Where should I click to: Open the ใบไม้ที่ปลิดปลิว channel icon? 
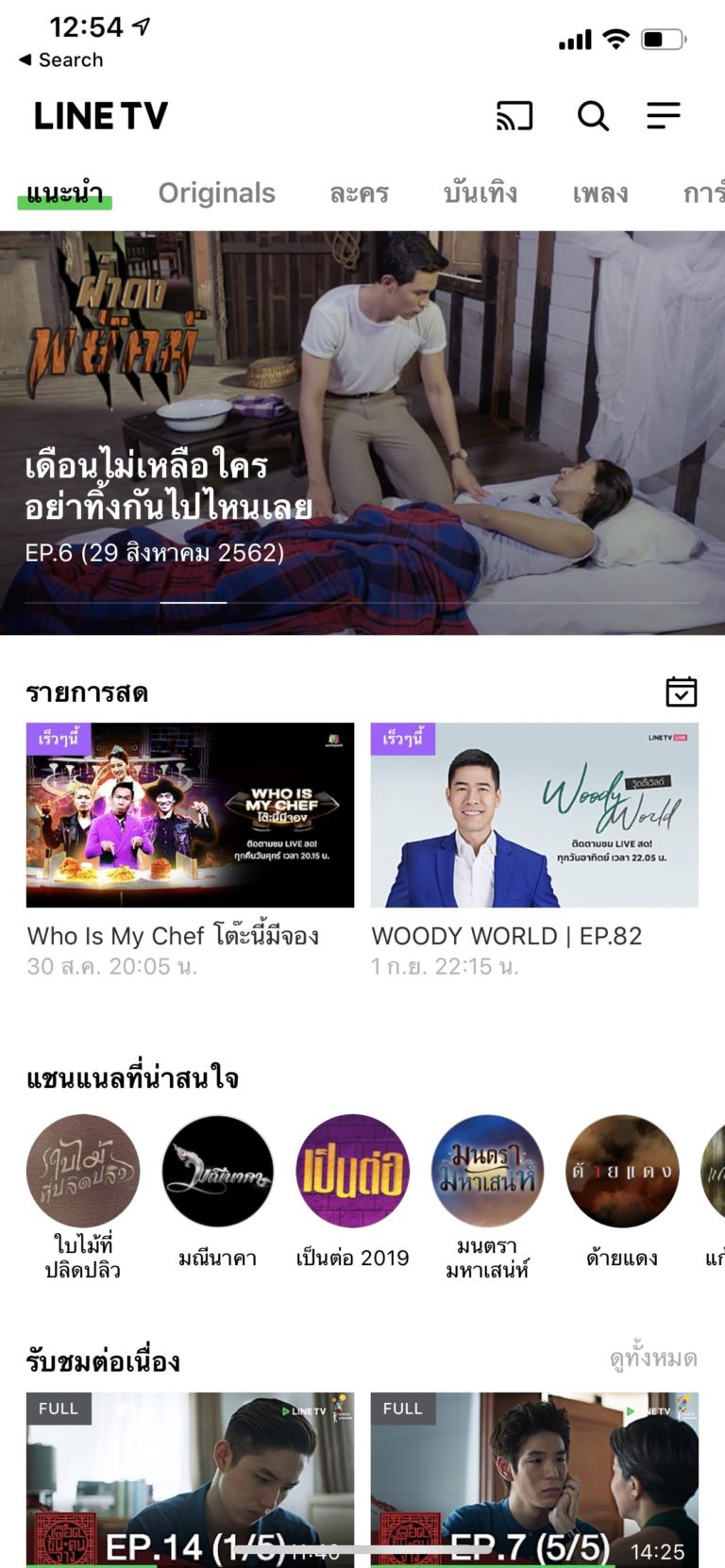[82, 1171]
